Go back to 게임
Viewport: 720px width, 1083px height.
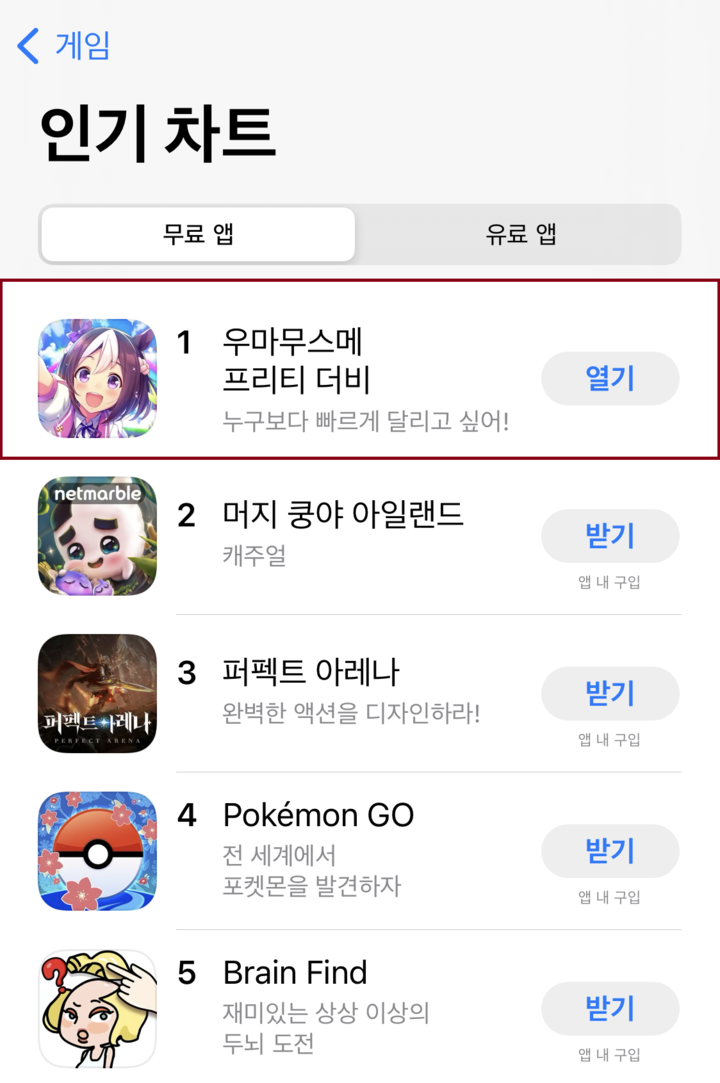pyautogui.click(x=64, y=46)
